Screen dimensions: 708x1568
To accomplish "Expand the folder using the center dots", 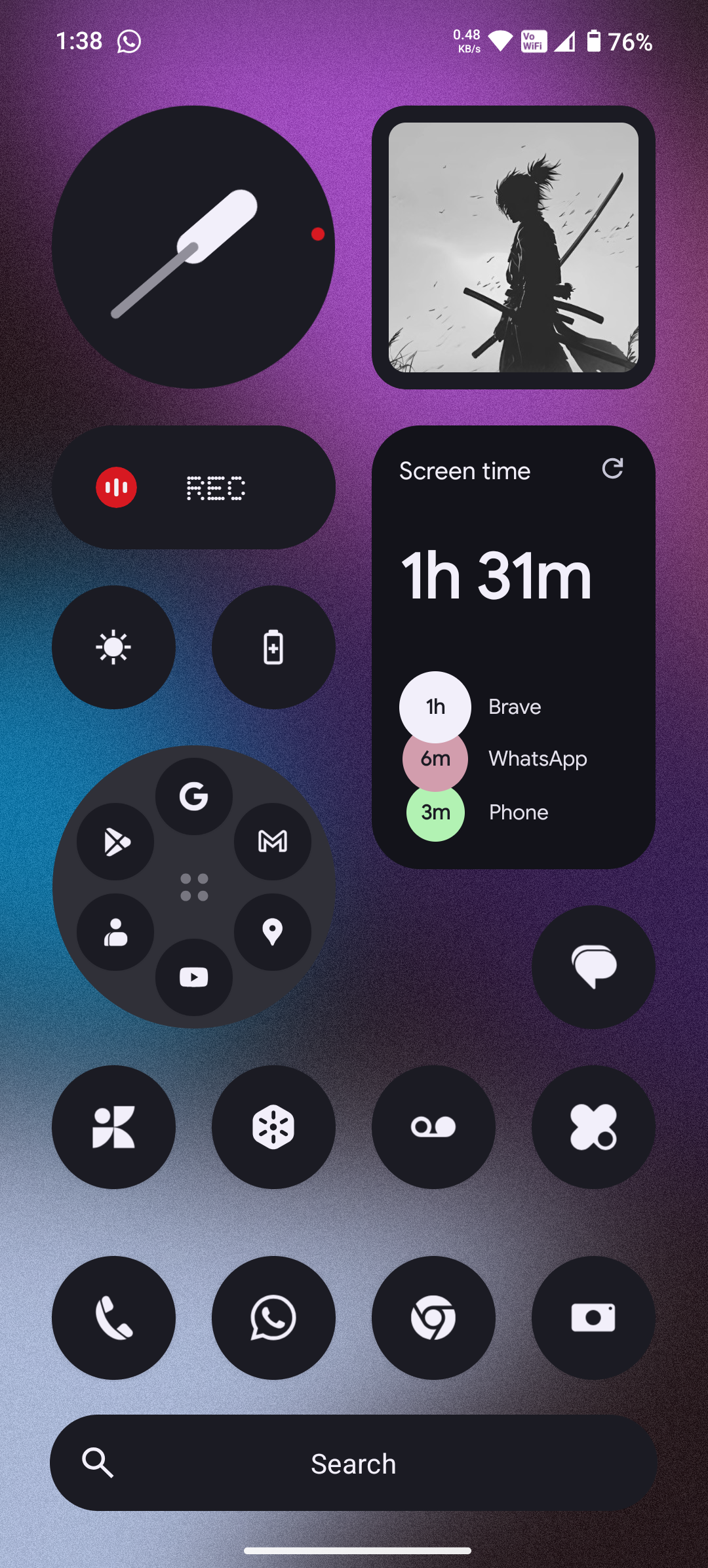I will [x=194, y=887].
